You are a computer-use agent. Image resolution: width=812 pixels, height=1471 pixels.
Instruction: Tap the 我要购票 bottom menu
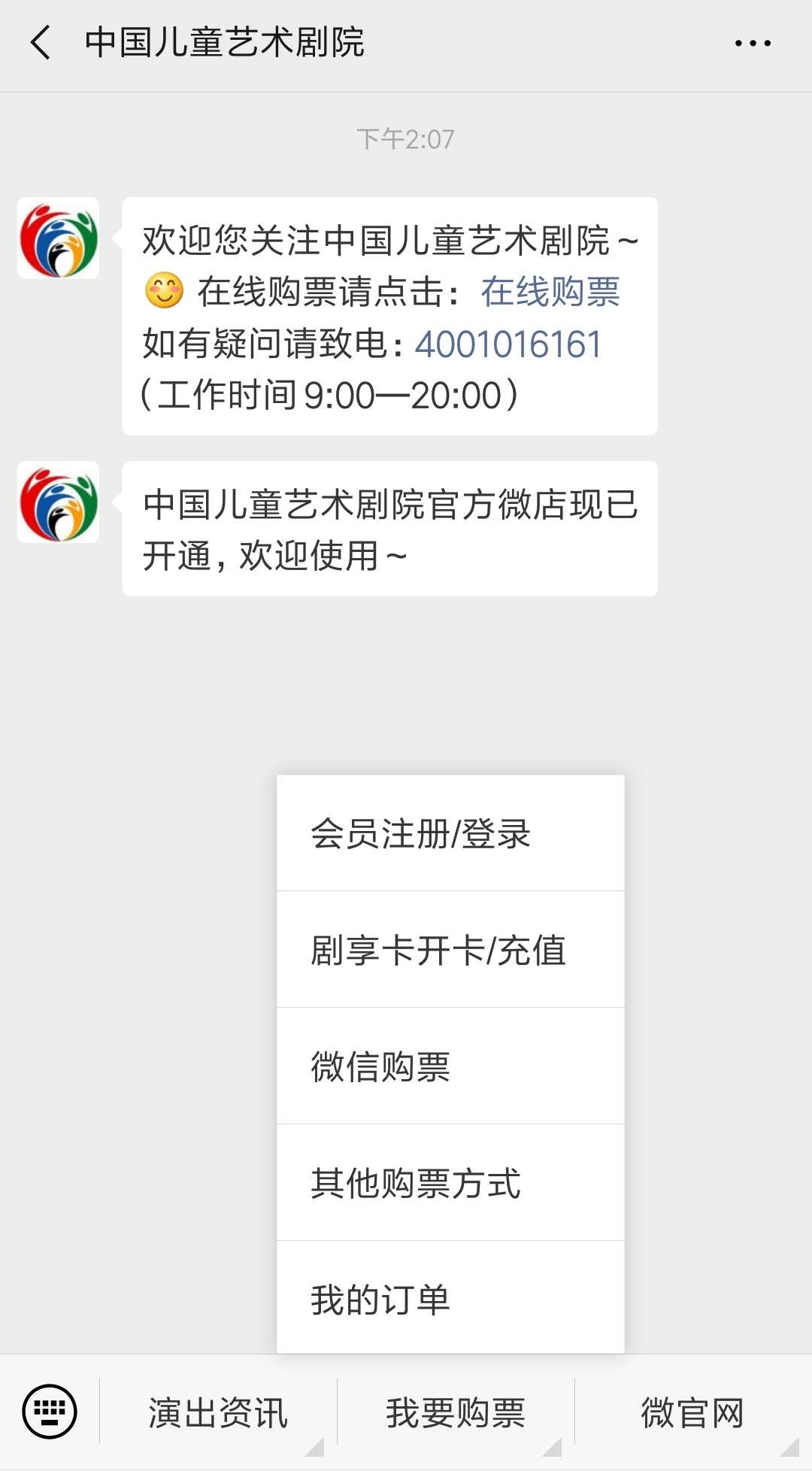456,1412
